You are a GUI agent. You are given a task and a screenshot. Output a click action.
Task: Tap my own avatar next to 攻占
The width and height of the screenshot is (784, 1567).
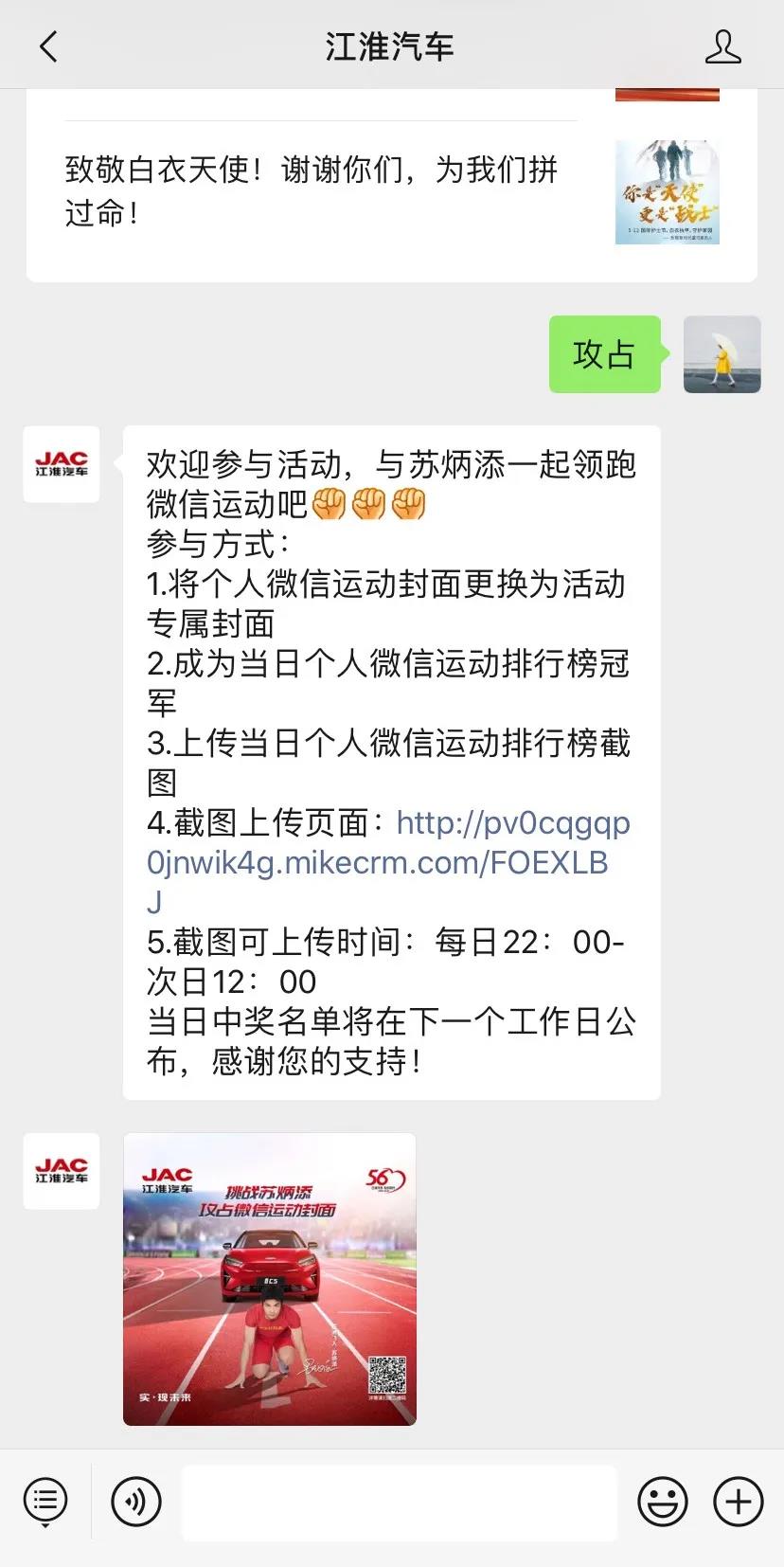tap(722, 354)
